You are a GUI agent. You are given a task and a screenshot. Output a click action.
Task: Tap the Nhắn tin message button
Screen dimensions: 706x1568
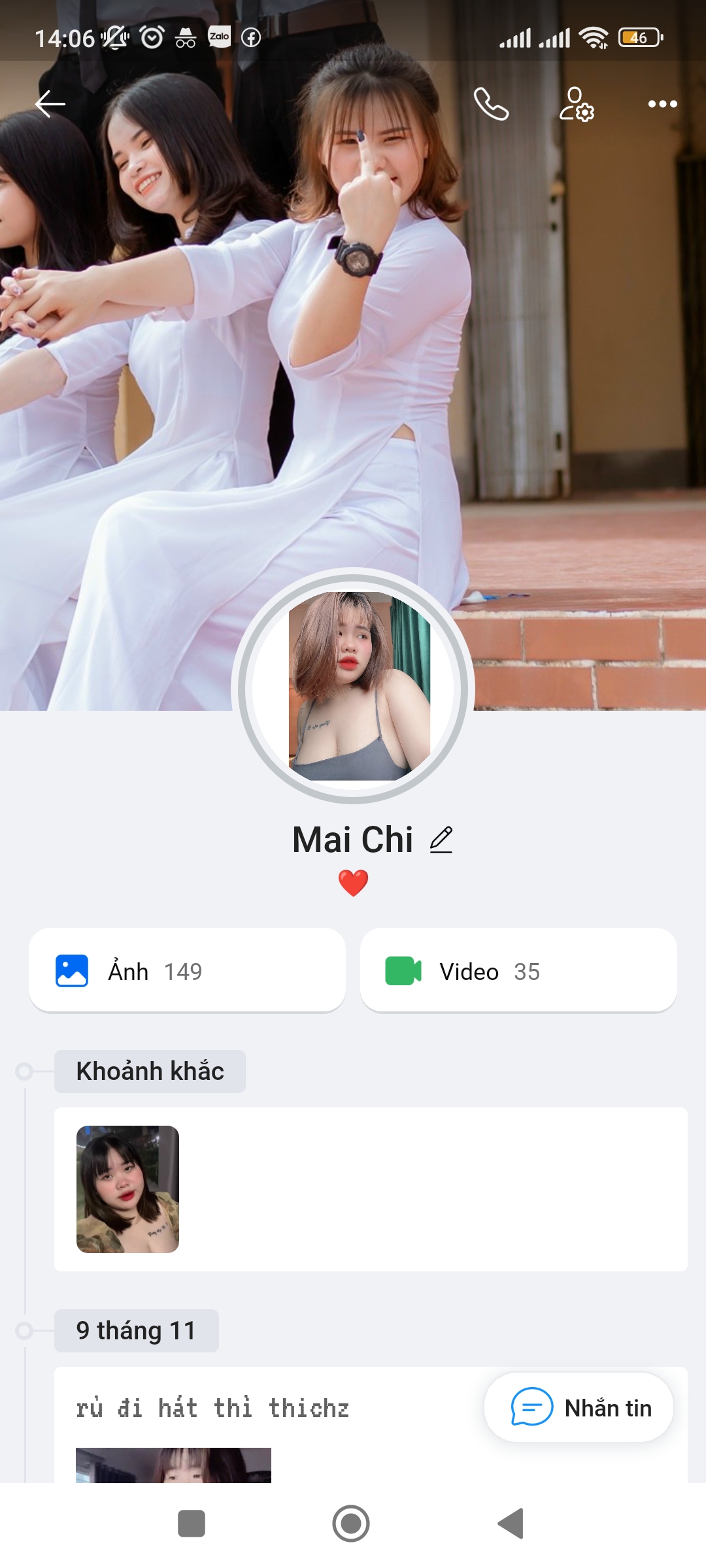579,1408
